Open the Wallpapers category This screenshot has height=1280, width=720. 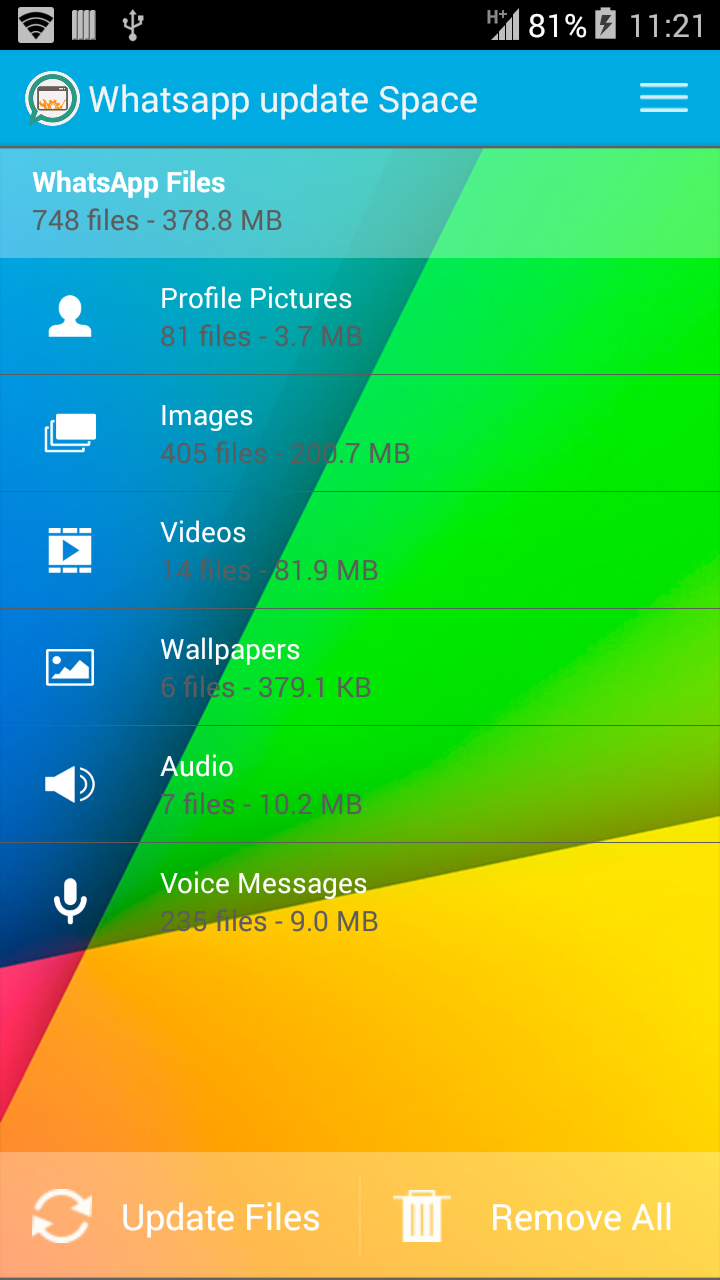pyautogui.click(x=360, y=668)
